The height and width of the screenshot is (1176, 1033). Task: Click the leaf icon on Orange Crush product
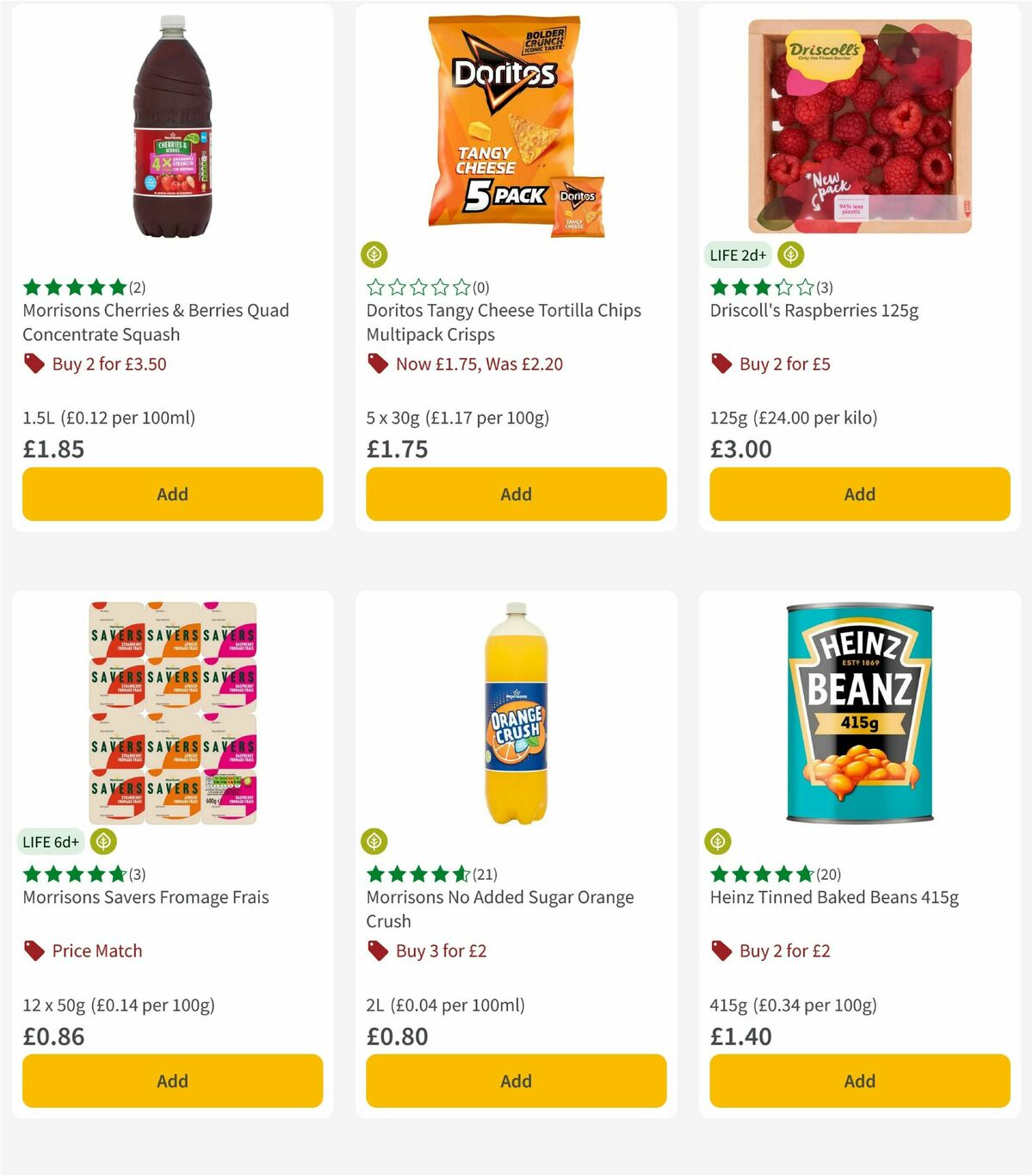point(374,842)
